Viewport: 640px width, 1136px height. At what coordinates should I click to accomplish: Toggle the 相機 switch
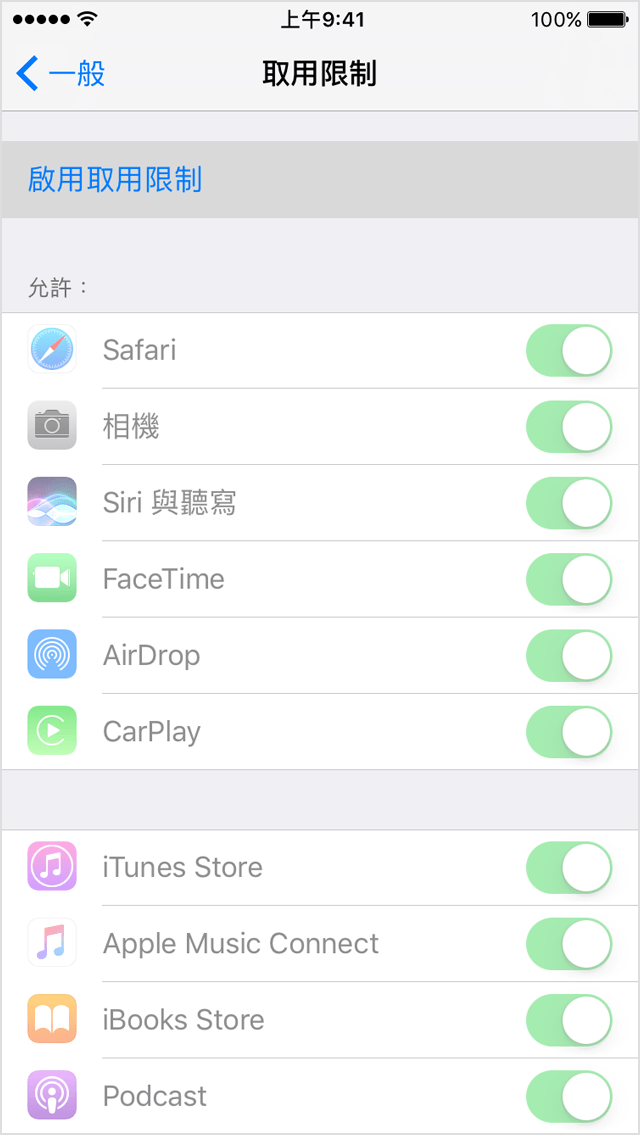pyautogui.click(x=569, y=427)
